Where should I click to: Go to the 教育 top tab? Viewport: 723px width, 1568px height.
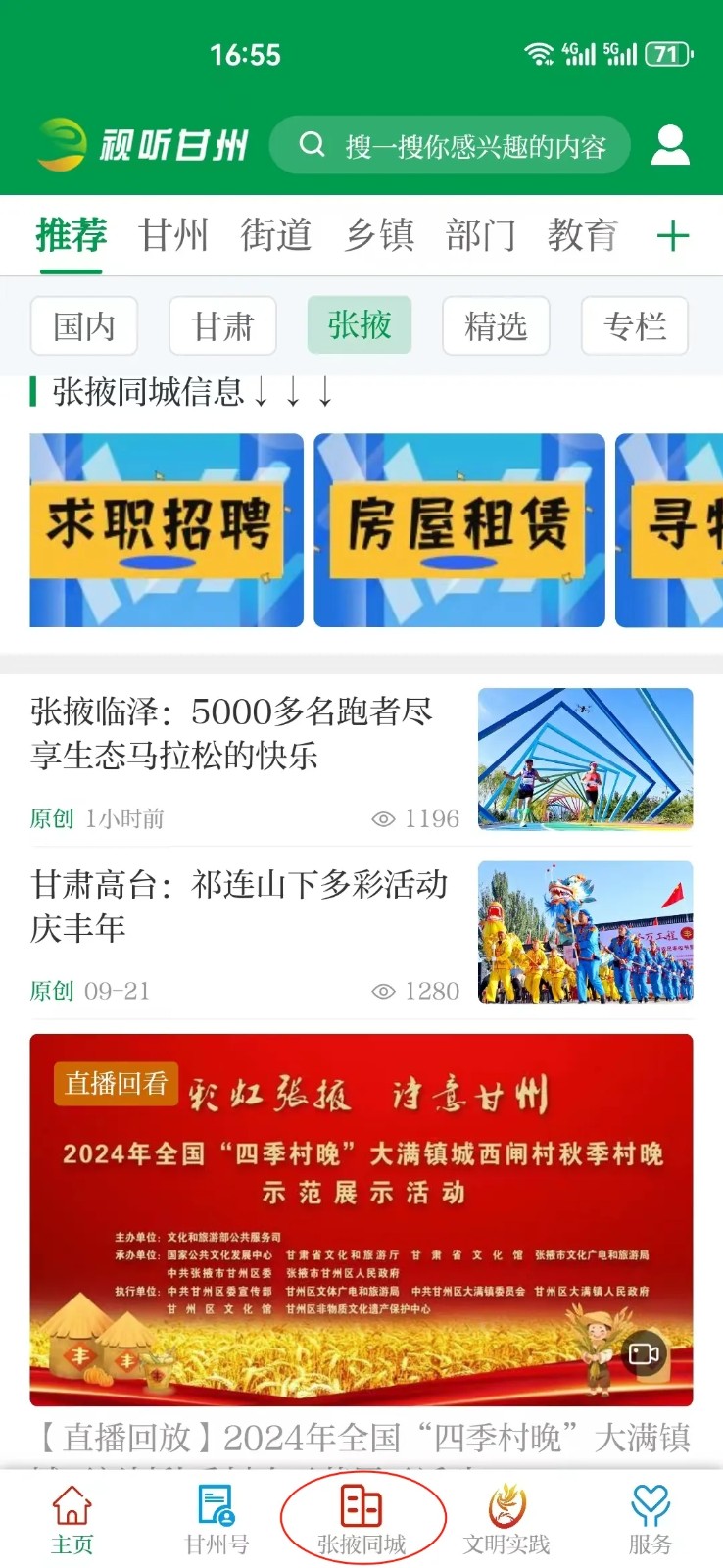click(x=583, y=236)
